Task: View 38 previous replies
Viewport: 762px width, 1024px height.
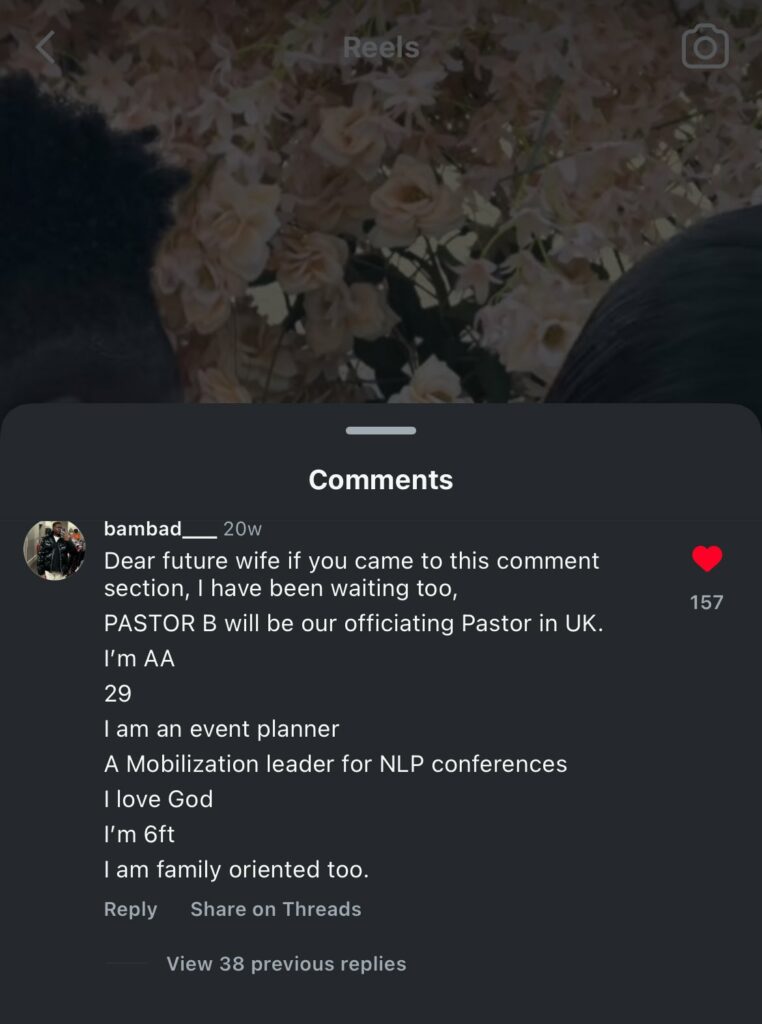Action: pyautogui.click(x=286, y=964)
